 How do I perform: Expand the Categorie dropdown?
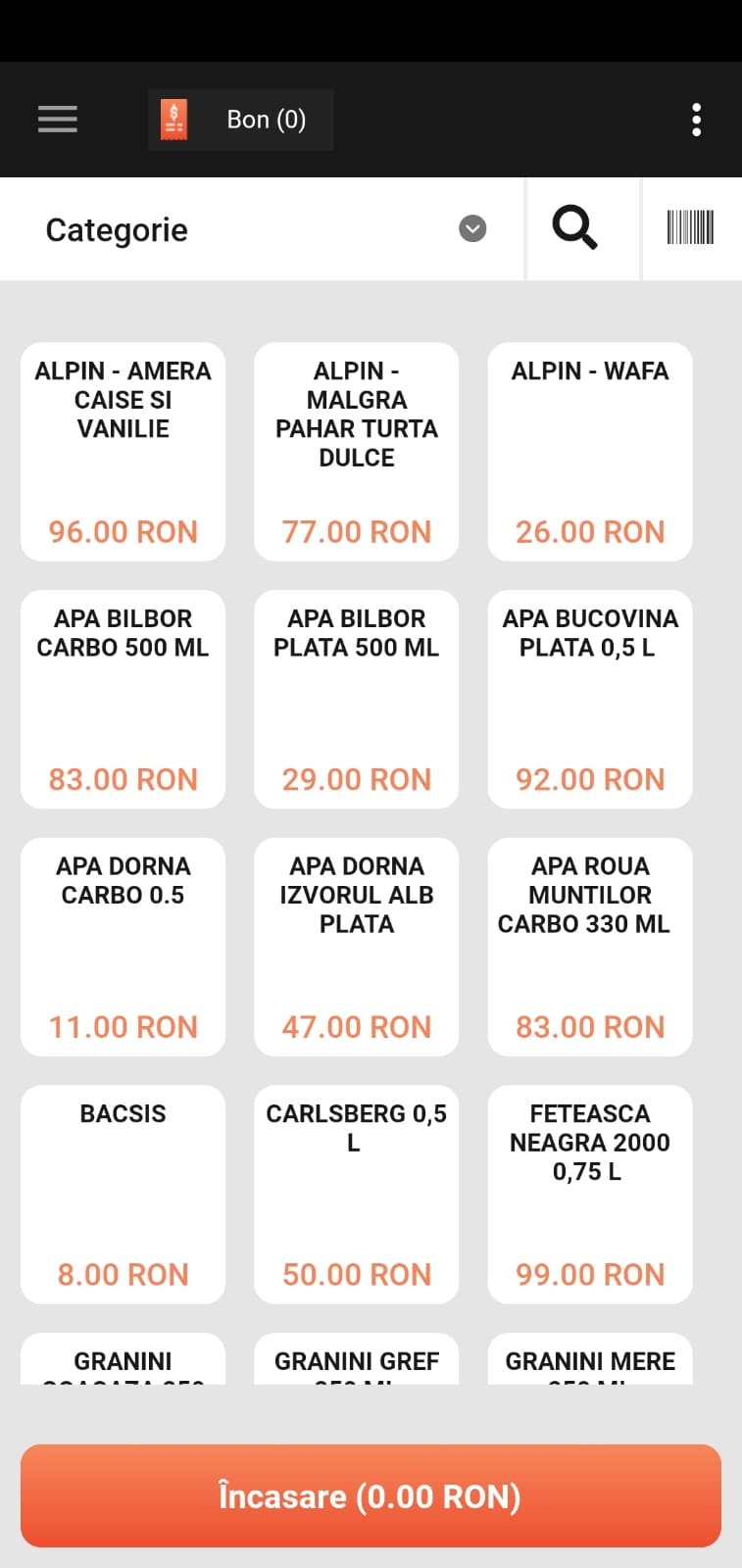pos(263,229)
